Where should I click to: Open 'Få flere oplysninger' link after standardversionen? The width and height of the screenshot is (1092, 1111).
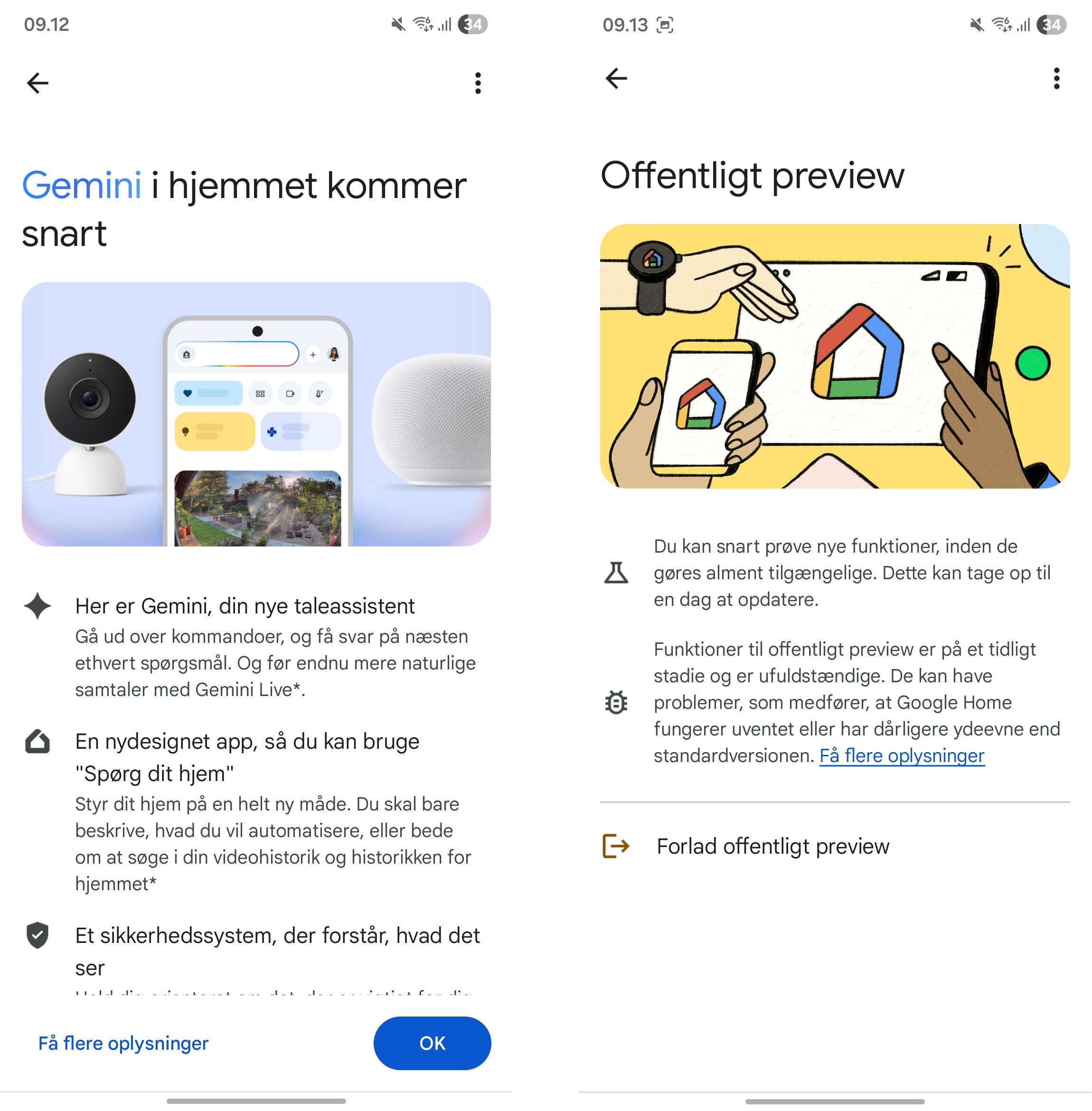tap(902, 755)
